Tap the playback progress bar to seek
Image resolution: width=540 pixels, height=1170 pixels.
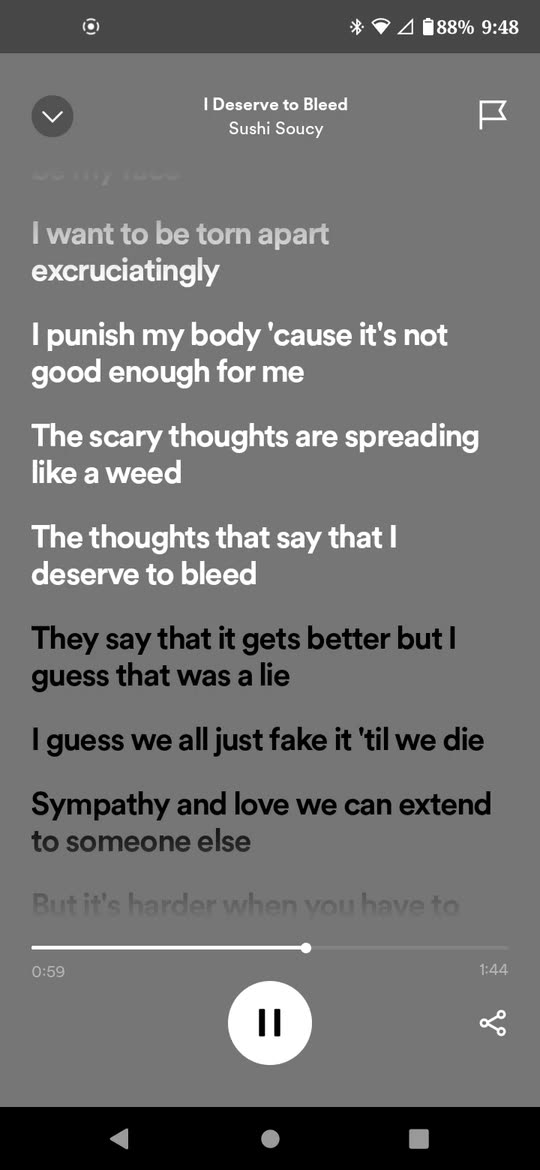pyautogui.click(x=270, y=948)
